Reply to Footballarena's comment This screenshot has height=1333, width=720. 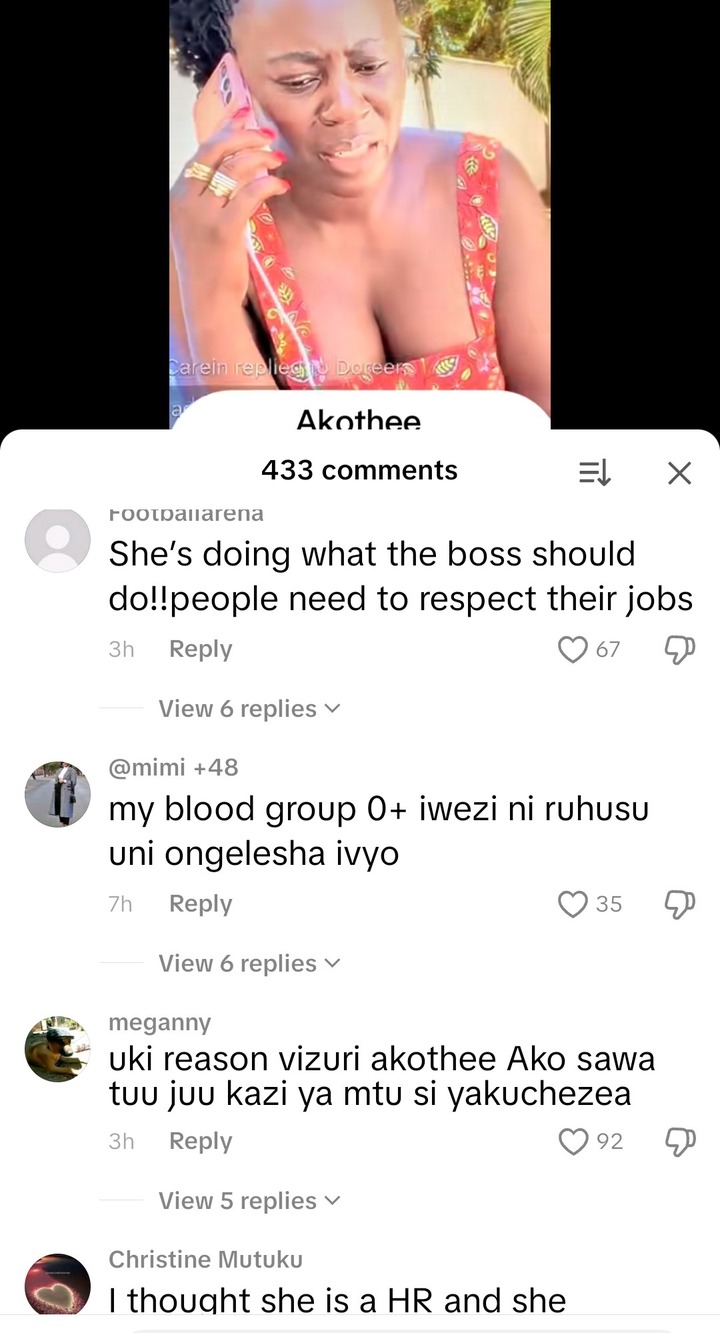[x=200, y=649]
